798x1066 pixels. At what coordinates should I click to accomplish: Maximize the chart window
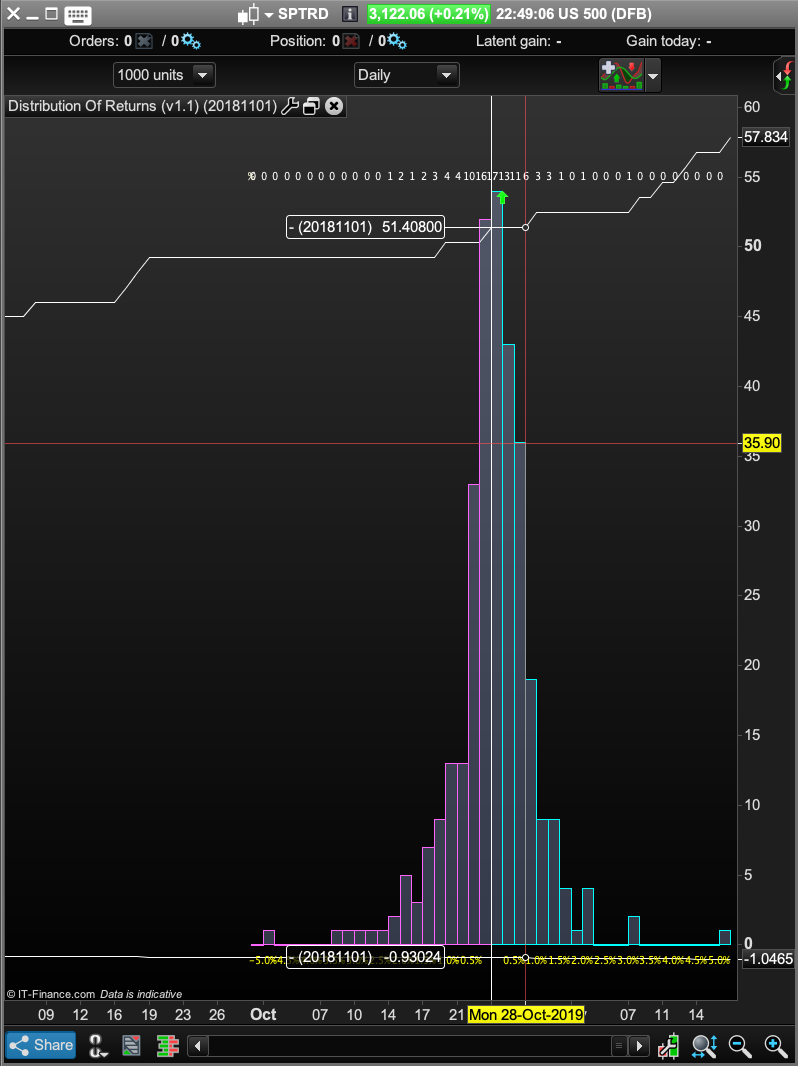click(x=51, y=14)
